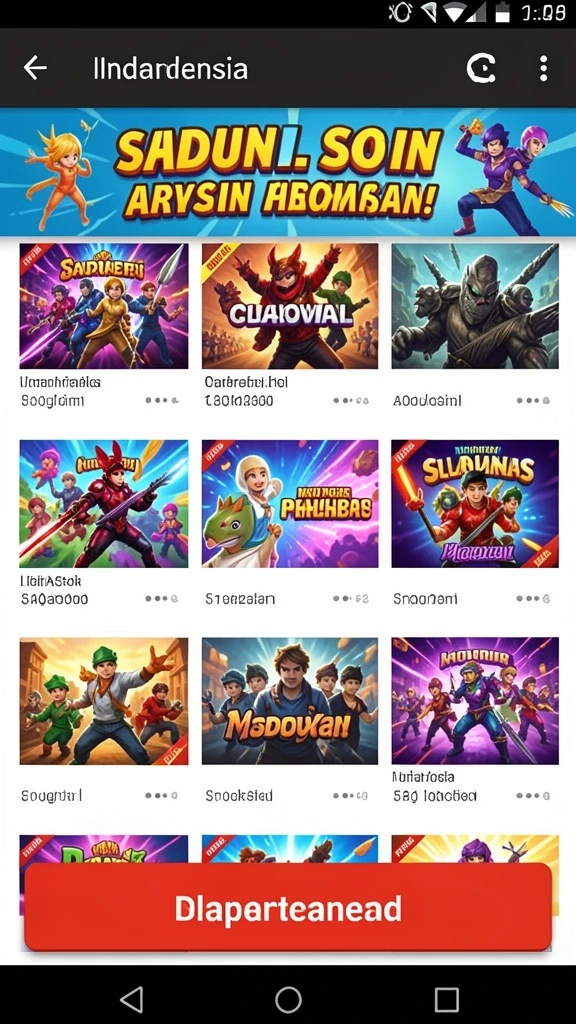
Task: Open options dots next to A0oudoainl
Action: 533,401
